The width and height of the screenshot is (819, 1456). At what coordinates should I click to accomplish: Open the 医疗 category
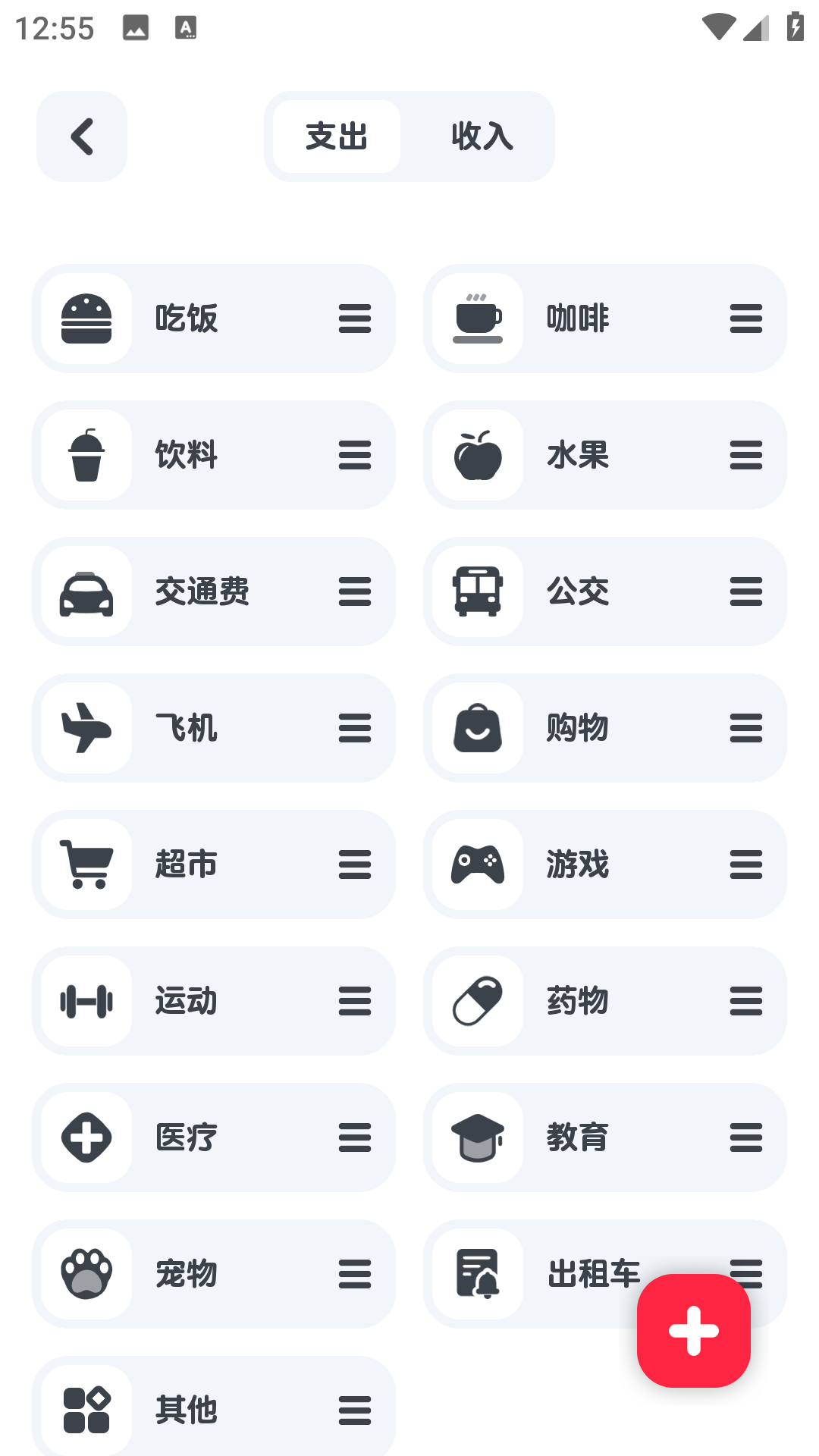(x=214, y=1137)
